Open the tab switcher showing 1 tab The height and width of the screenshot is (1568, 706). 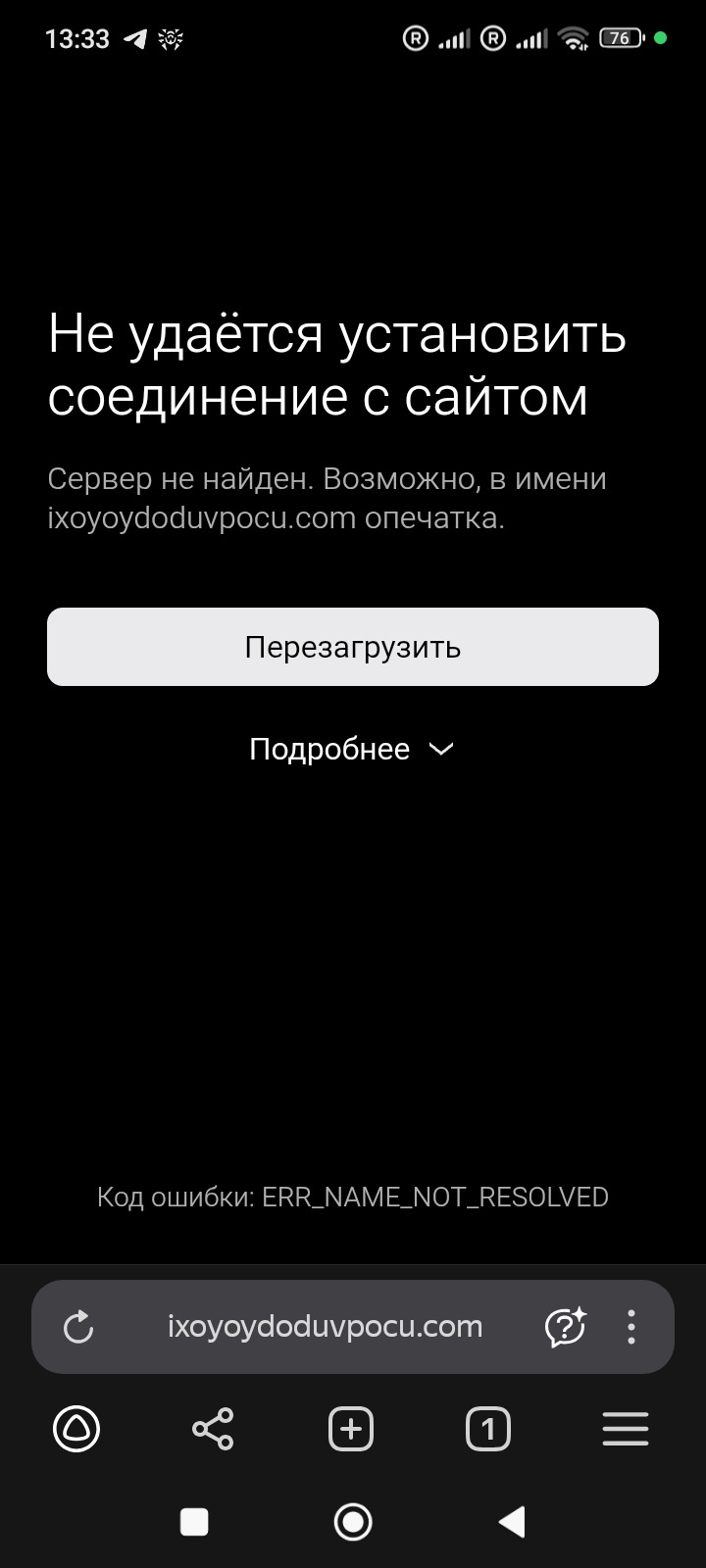point(488,1429)
